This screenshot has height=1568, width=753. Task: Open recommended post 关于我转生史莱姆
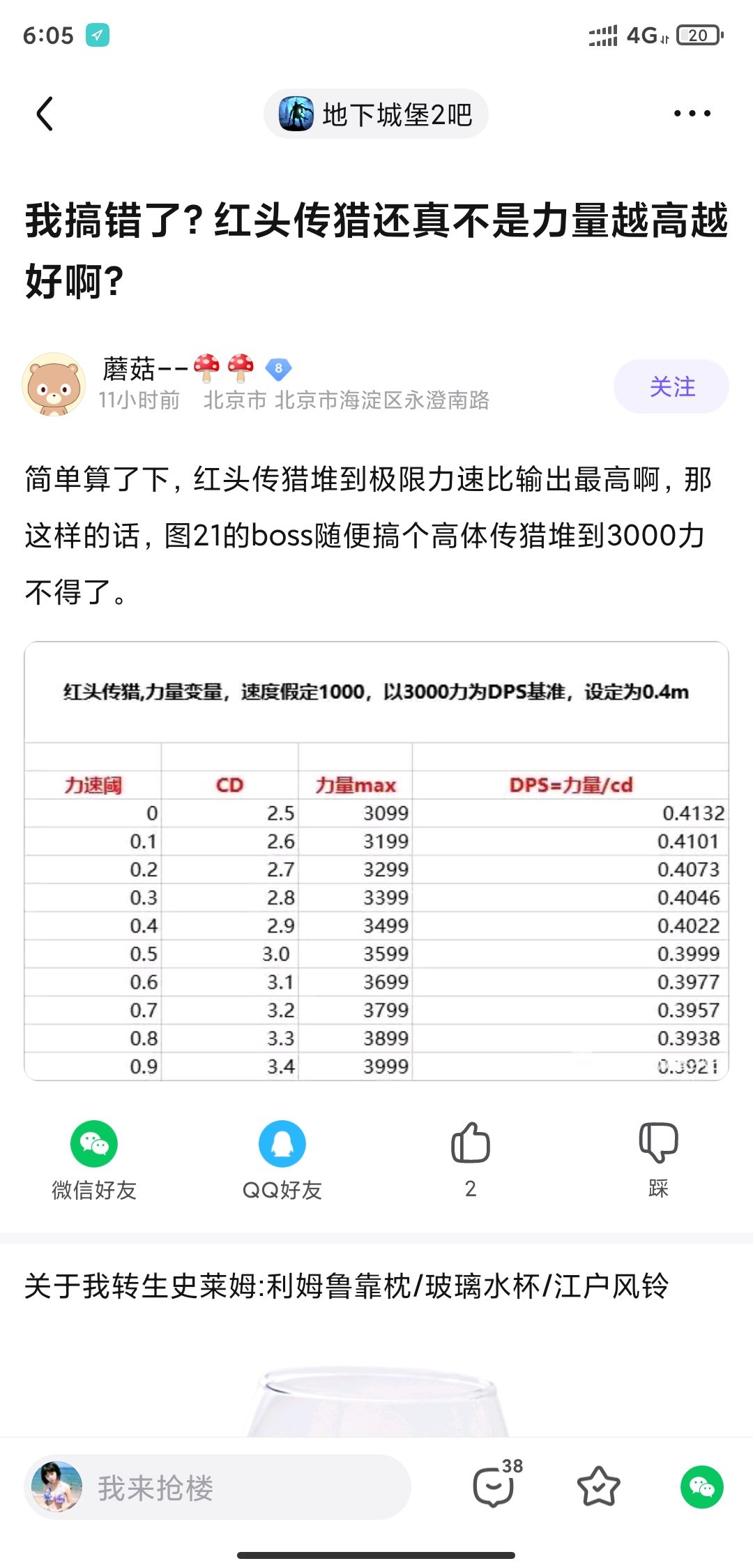point(347,1286)
